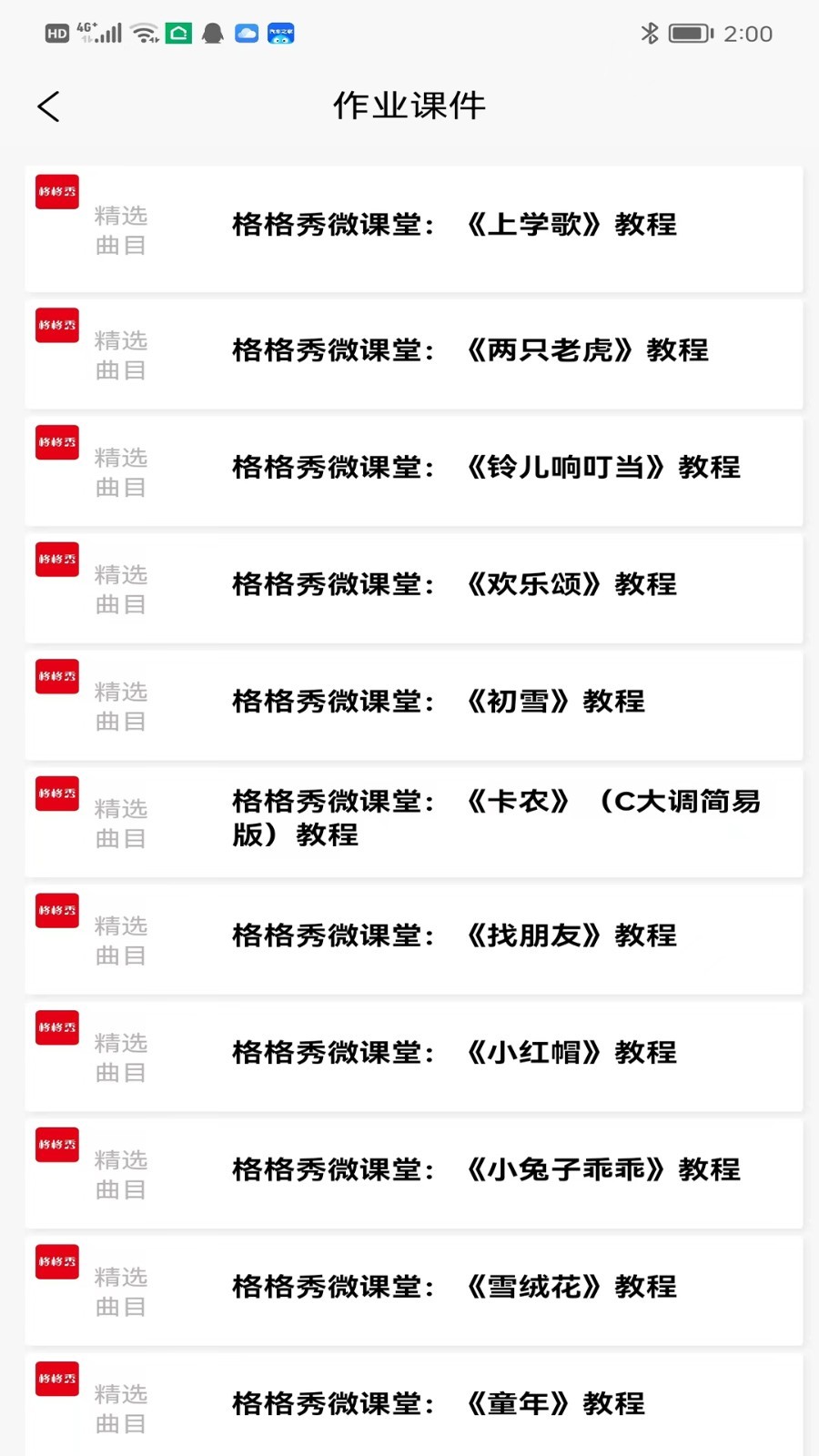Click the 格格秀 icon on 《两只老虎》 row
Screen dimensions: 819x1456
click(x=56, y=325)
